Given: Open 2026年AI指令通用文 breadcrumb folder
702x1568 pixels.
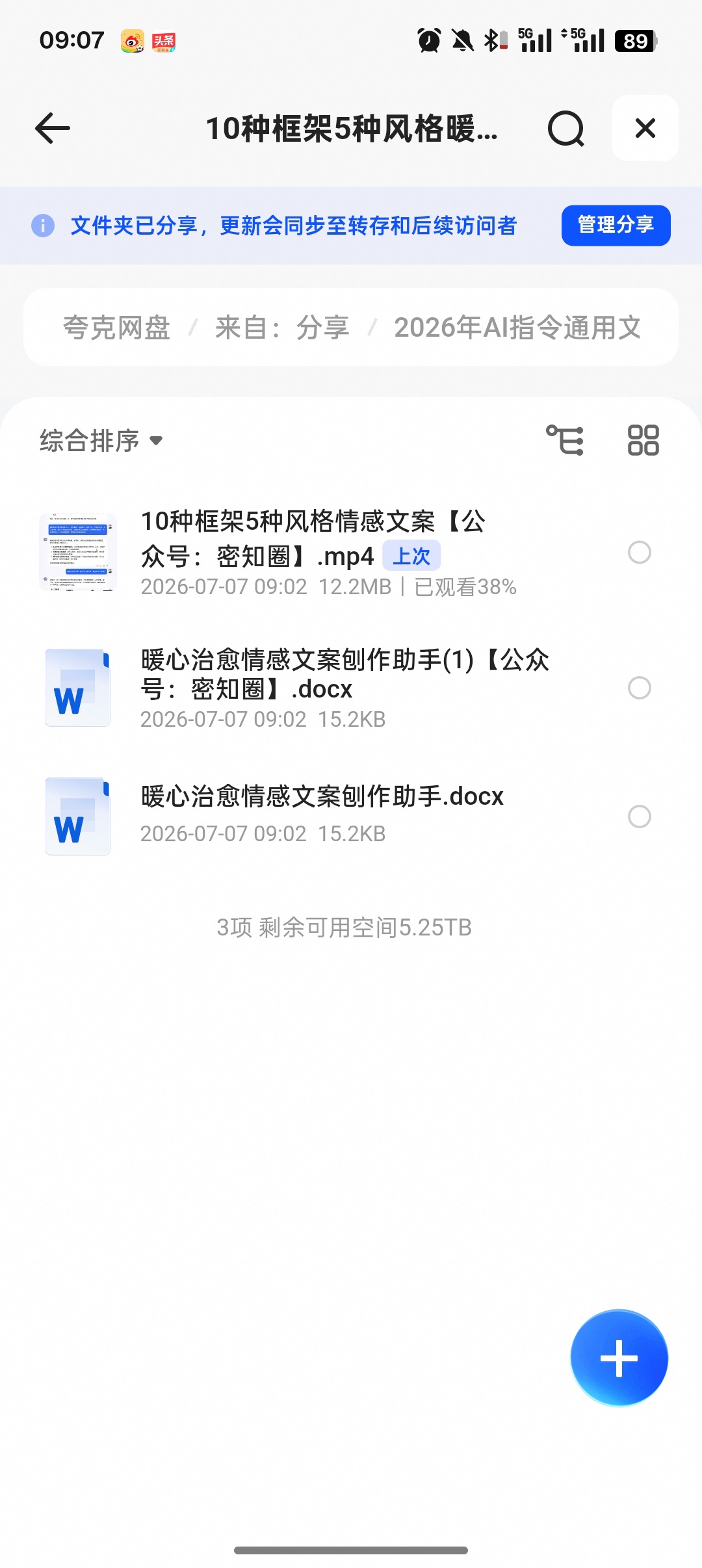Looking at the screenshot, I should [517, 327].
